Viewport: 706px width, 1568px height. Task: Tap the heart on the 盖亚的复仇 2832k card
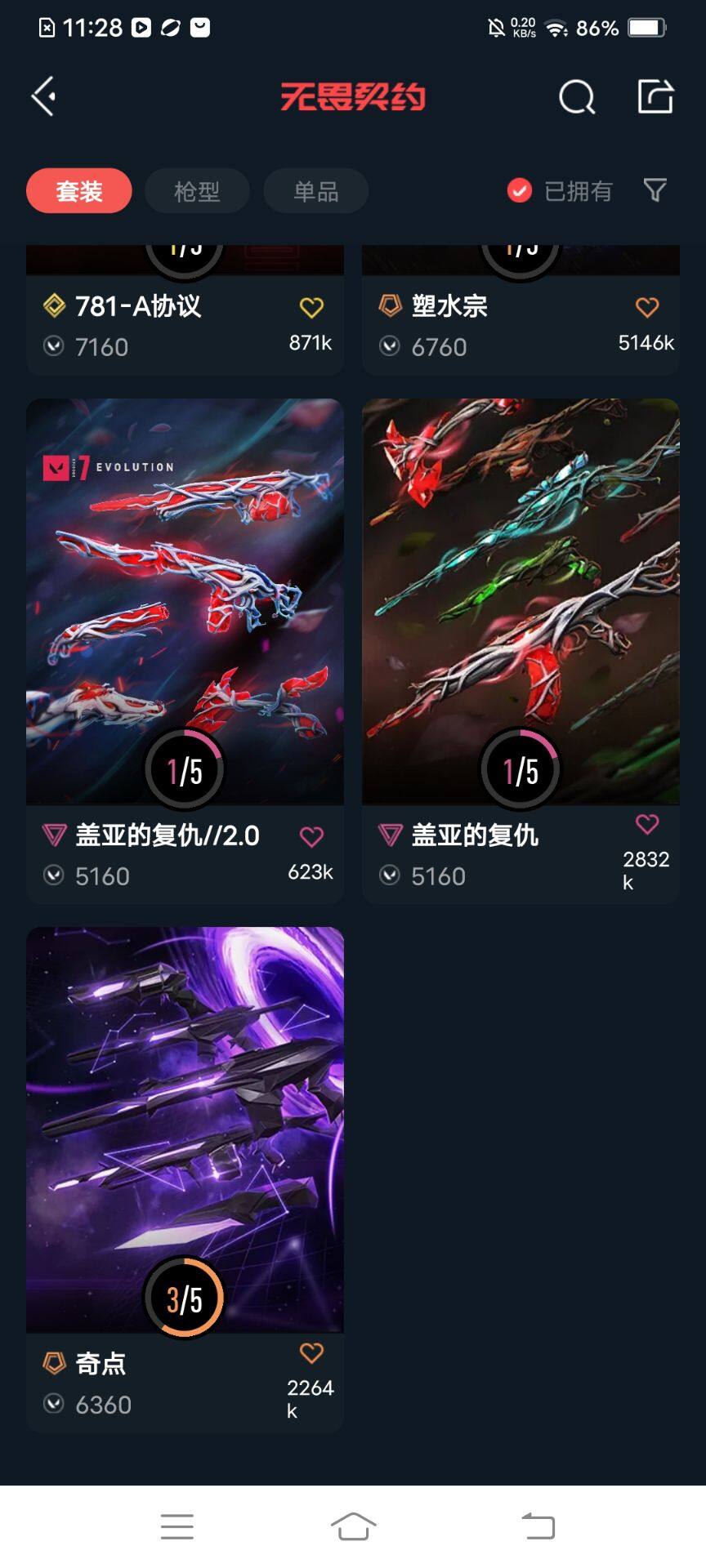tap(647, 825)
